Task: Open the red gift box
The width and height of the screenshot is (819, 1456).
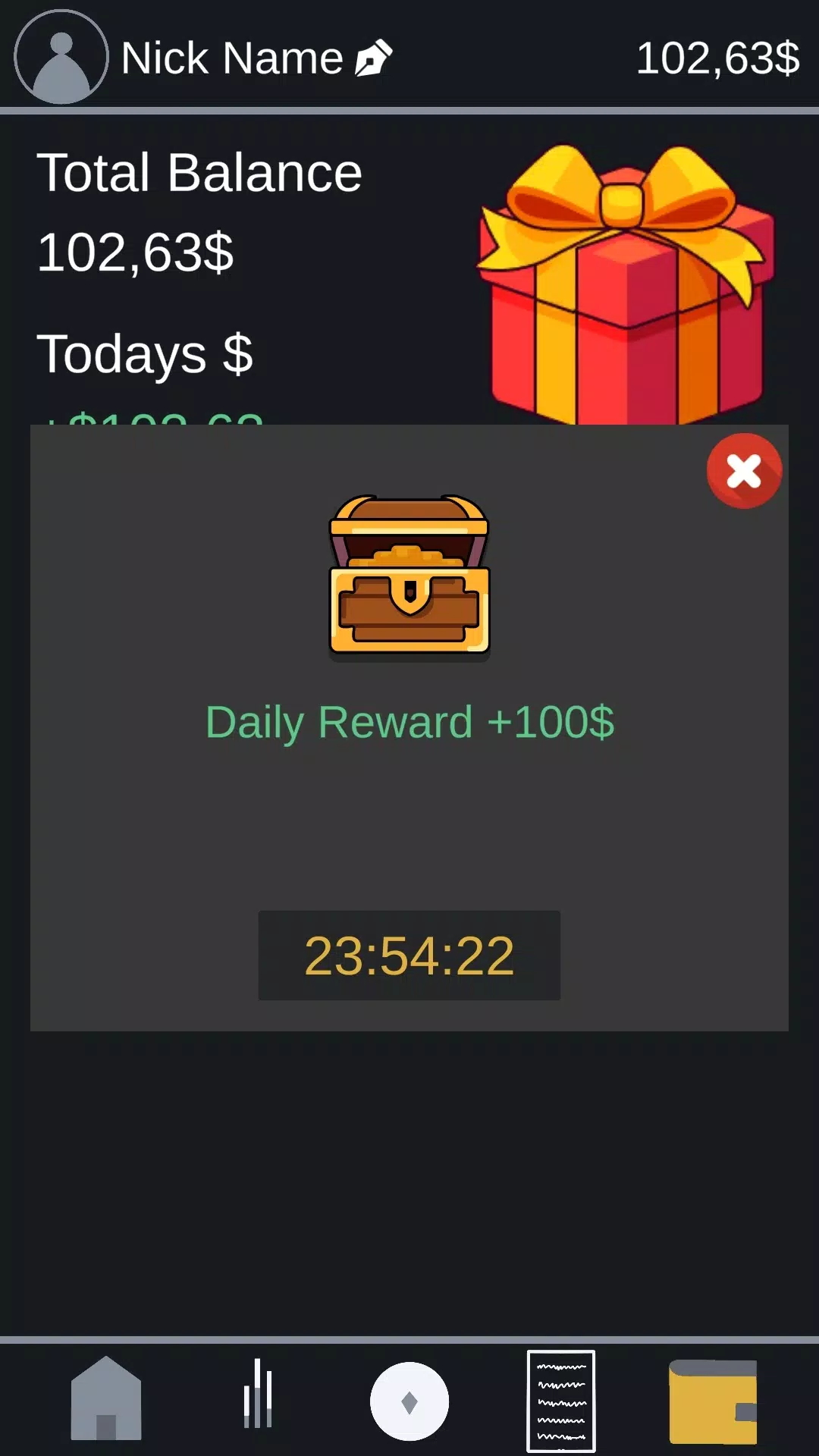Action: (626, 288)
